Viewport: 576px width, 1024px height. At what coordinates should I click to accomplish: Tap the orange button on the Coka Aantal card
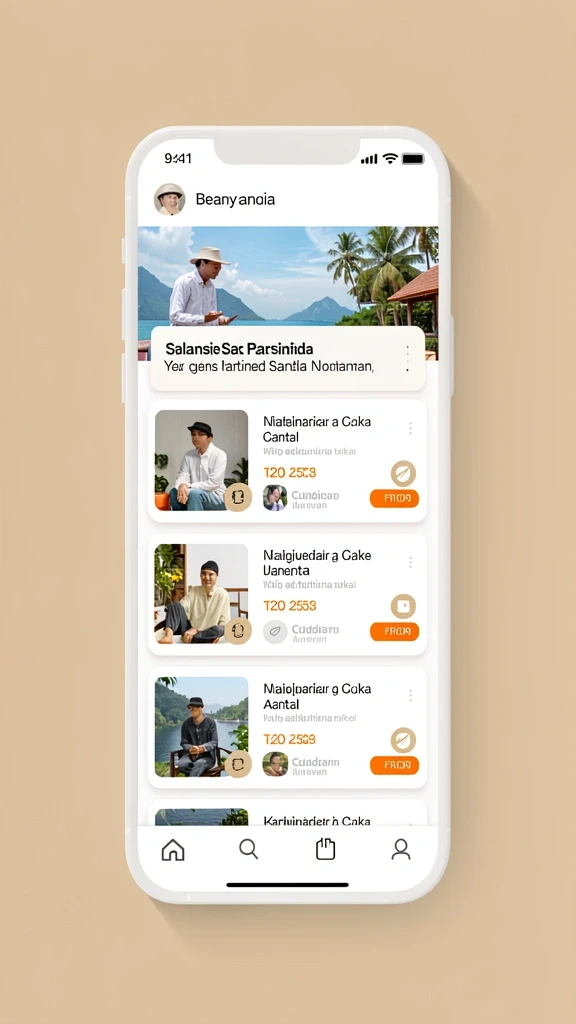(394, 765)
